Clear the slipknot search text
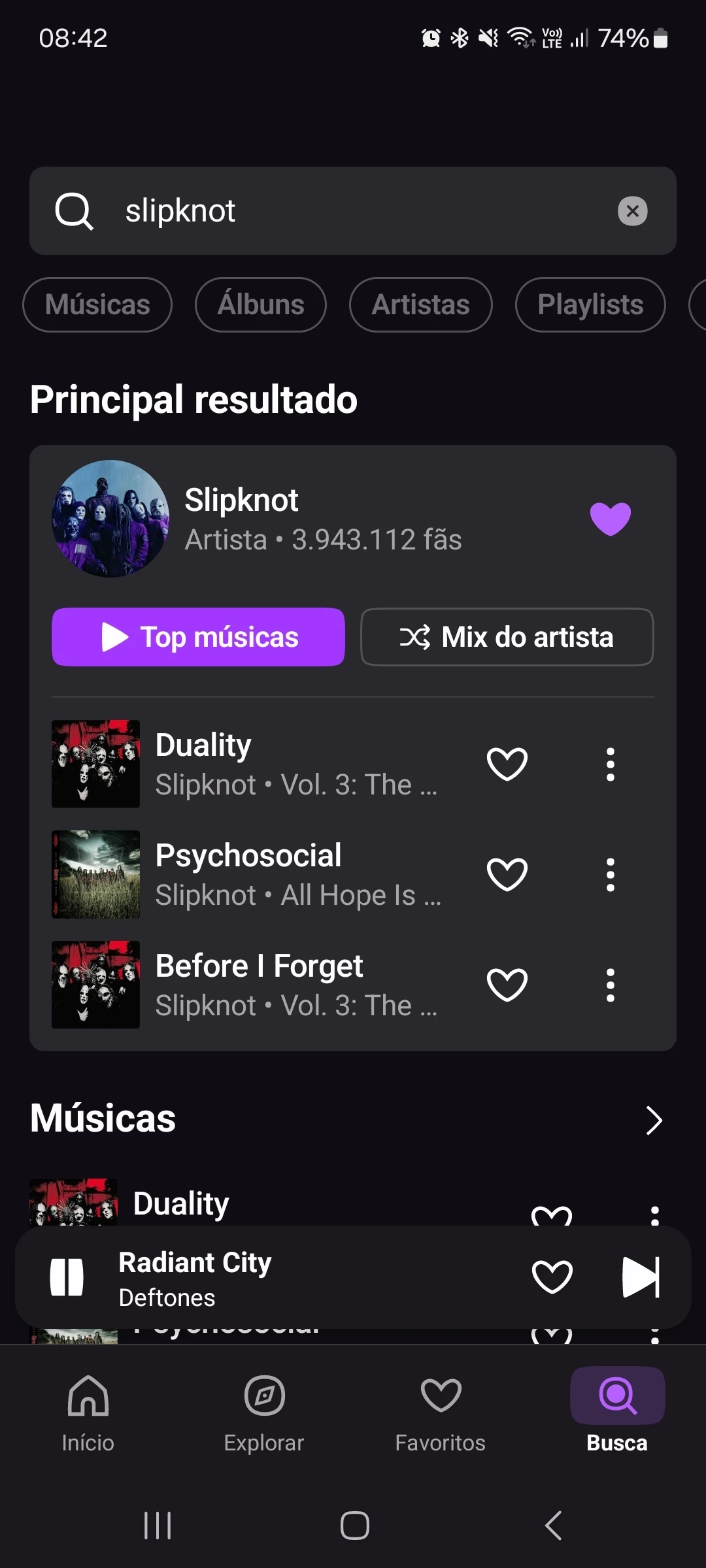 [x=632, y=211]
